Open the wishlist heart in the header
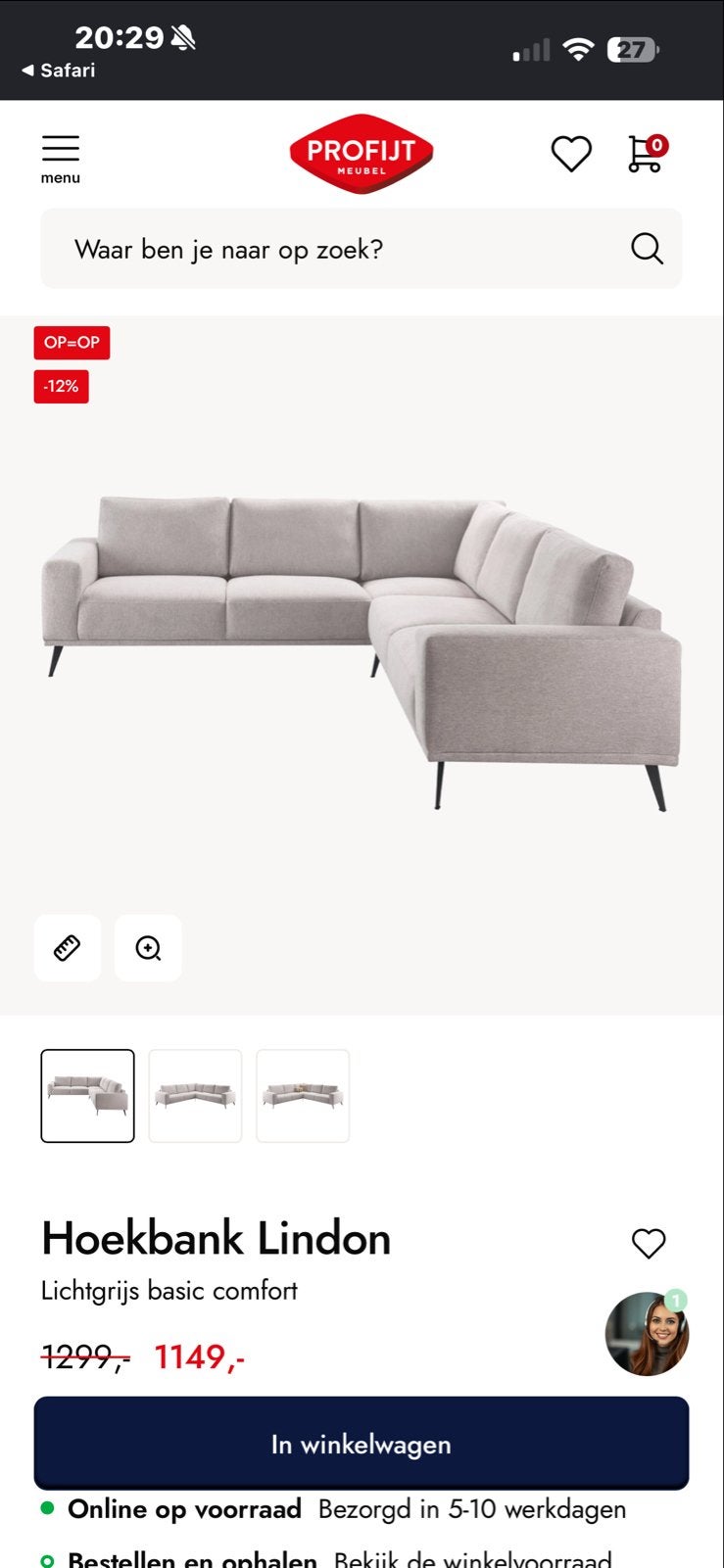The image size is (724, 1568). [x=571, y=154]
